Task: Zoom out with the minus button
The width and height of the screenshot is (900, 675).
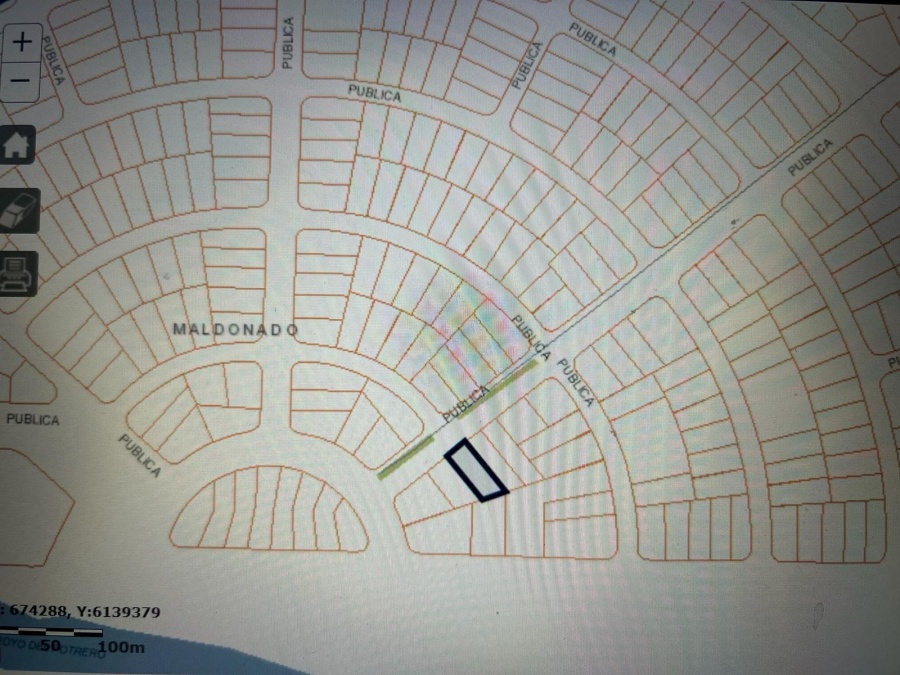Action: (x=23, y=79)
